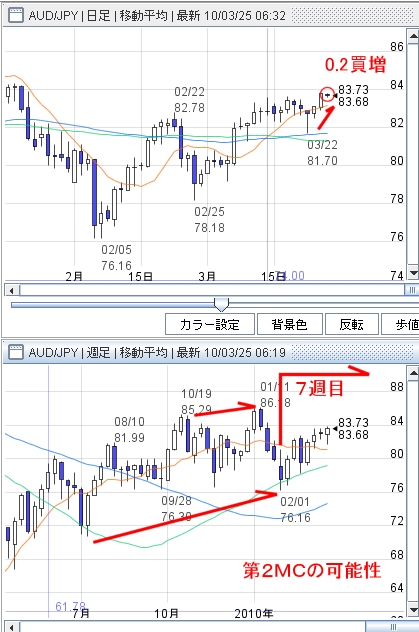Click the daily chart's vertical scroll down arrow
419x632 pixels.
pyautogui.click(x=413, y=272)
